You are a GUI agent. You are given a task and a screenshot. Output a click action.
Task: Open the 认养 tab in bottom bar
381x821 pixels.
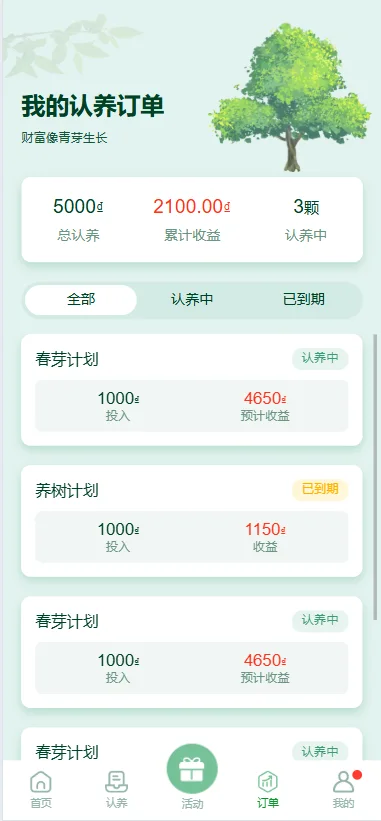[116, 790]
